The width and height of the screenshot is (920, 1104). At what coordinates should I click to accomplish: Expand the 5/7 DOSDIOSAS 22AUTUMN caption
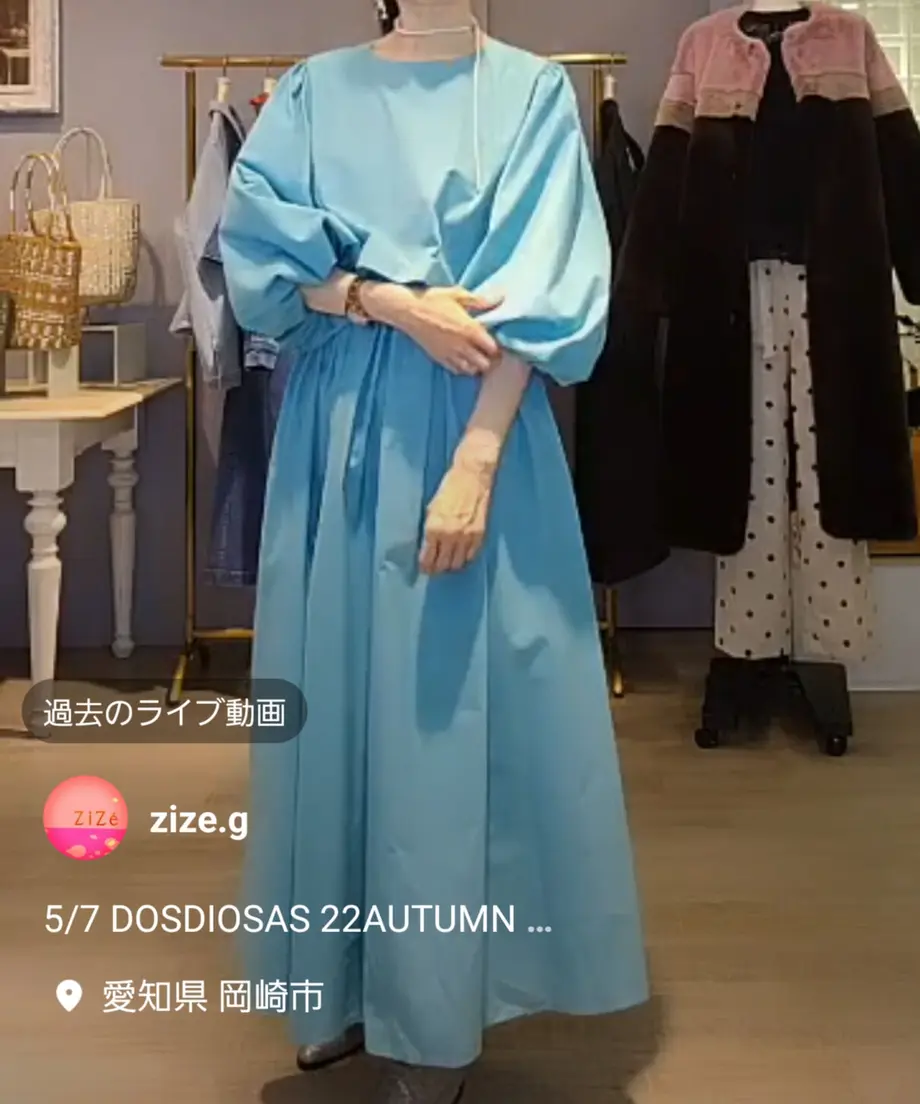[x=298, y=921]
